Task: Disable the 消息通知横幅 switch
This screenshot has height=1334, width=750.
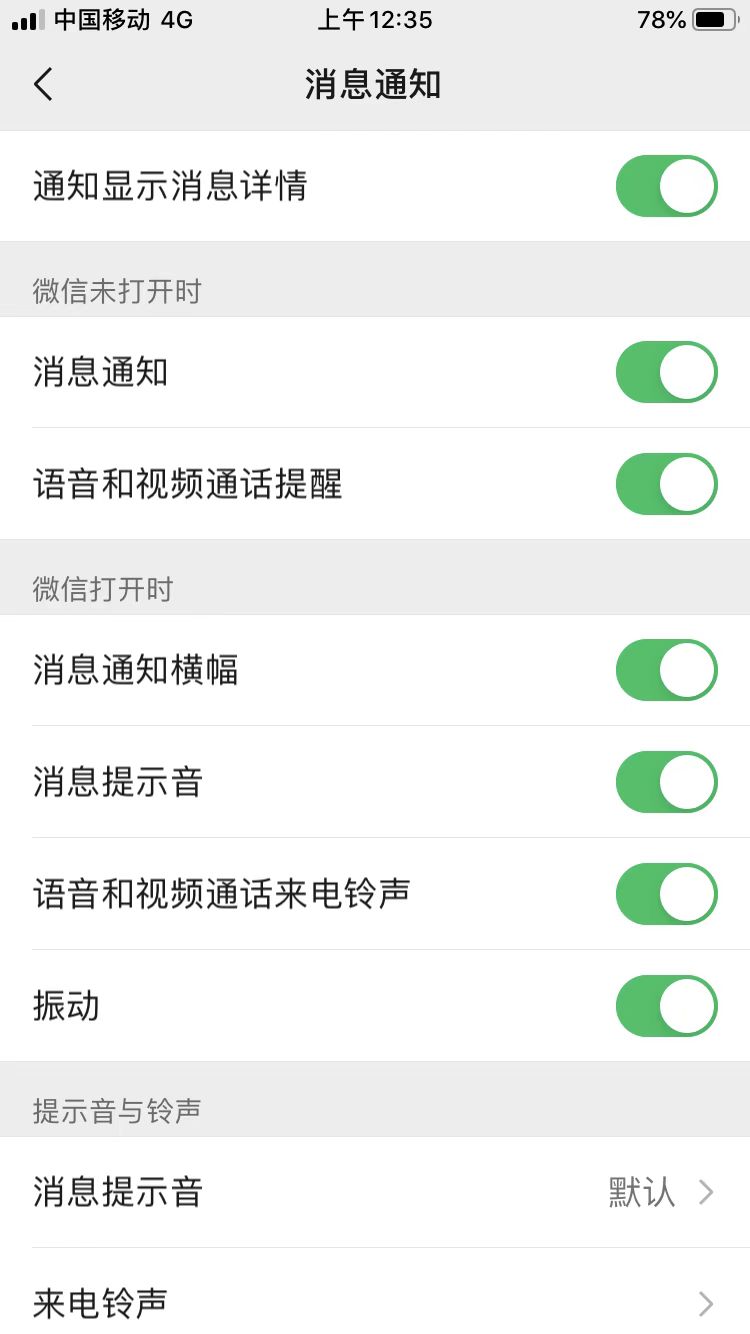Action: coord(666,670)
